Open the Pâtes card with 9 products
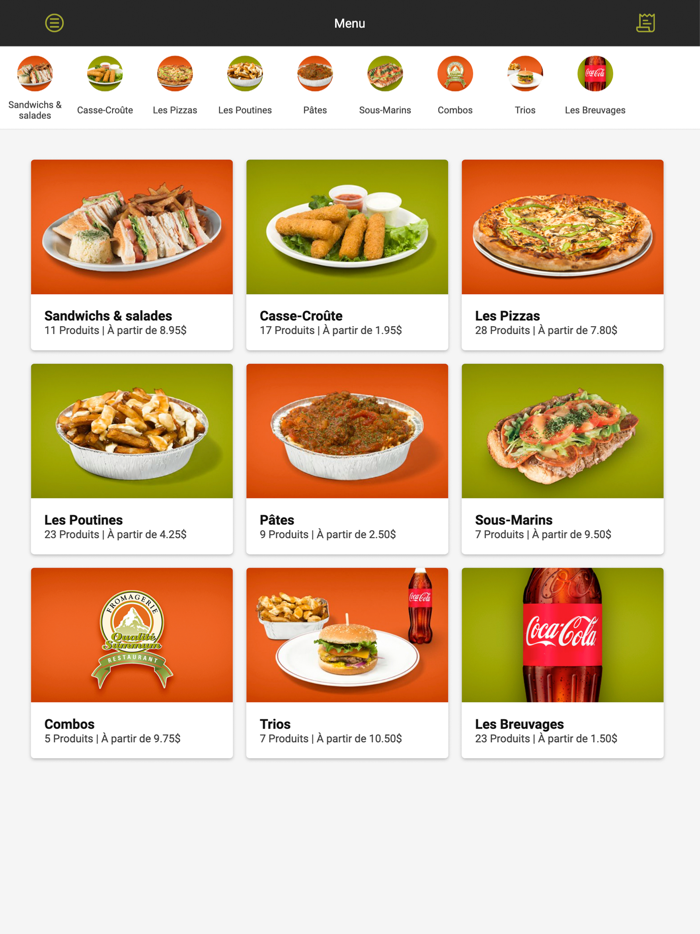Viewport: 700px width, 934px height. [x=347, y=458]
